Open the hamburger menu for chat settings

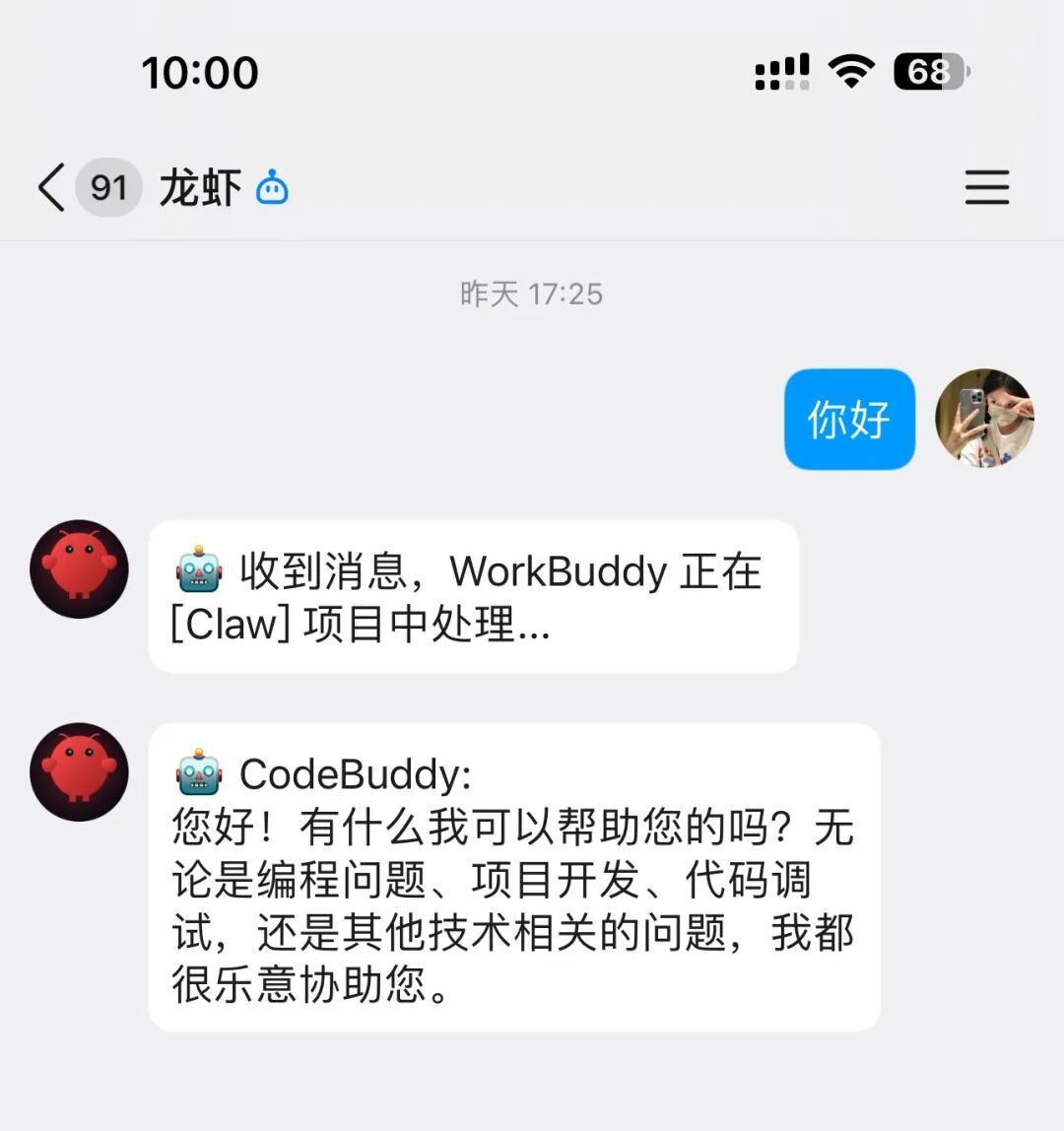click(986, 187)
